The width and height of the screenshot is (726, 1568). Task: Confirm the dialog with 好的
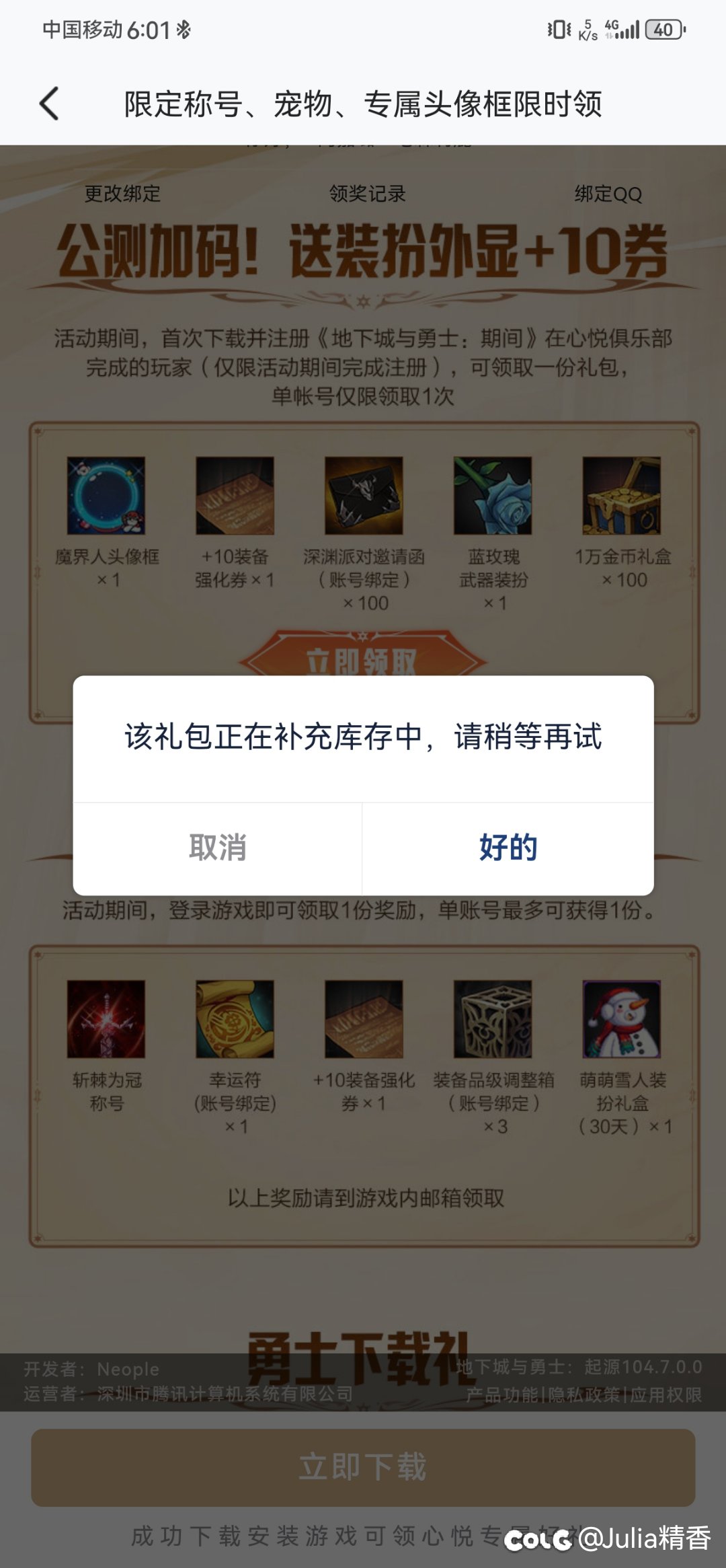coord(508,848)
